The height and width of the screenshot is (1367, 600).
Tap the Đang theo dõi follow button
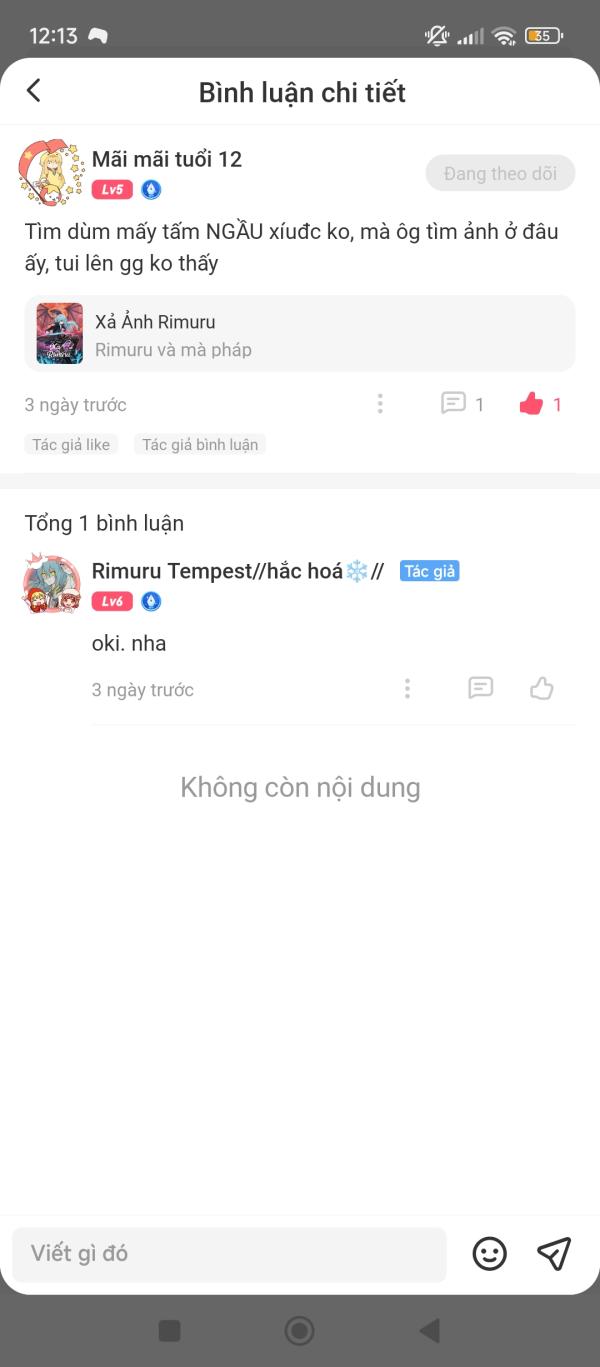point(500,173)
